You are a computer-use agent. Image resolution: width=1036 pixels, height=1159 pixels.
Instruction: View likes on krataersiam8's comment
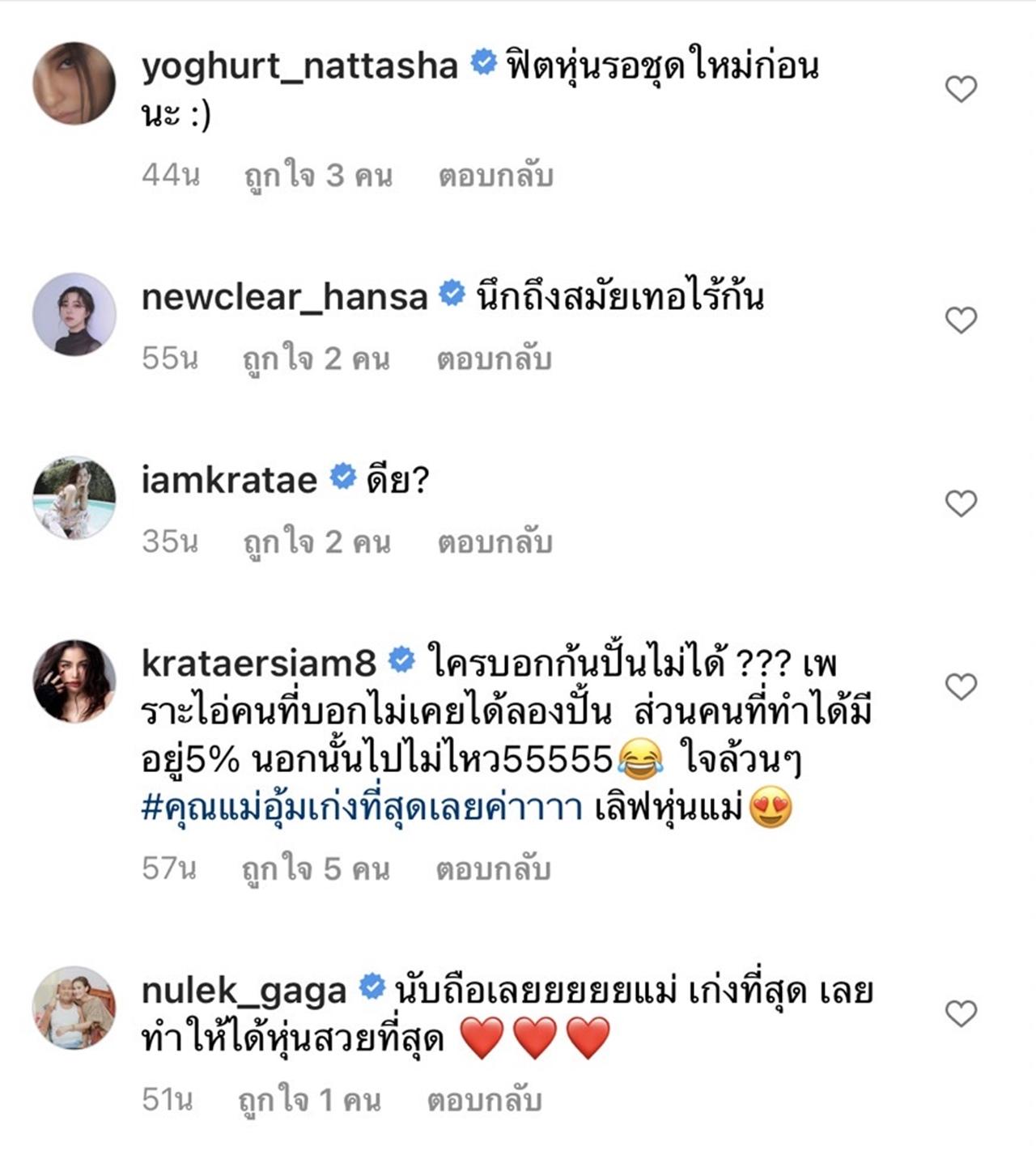coord(316,868)
